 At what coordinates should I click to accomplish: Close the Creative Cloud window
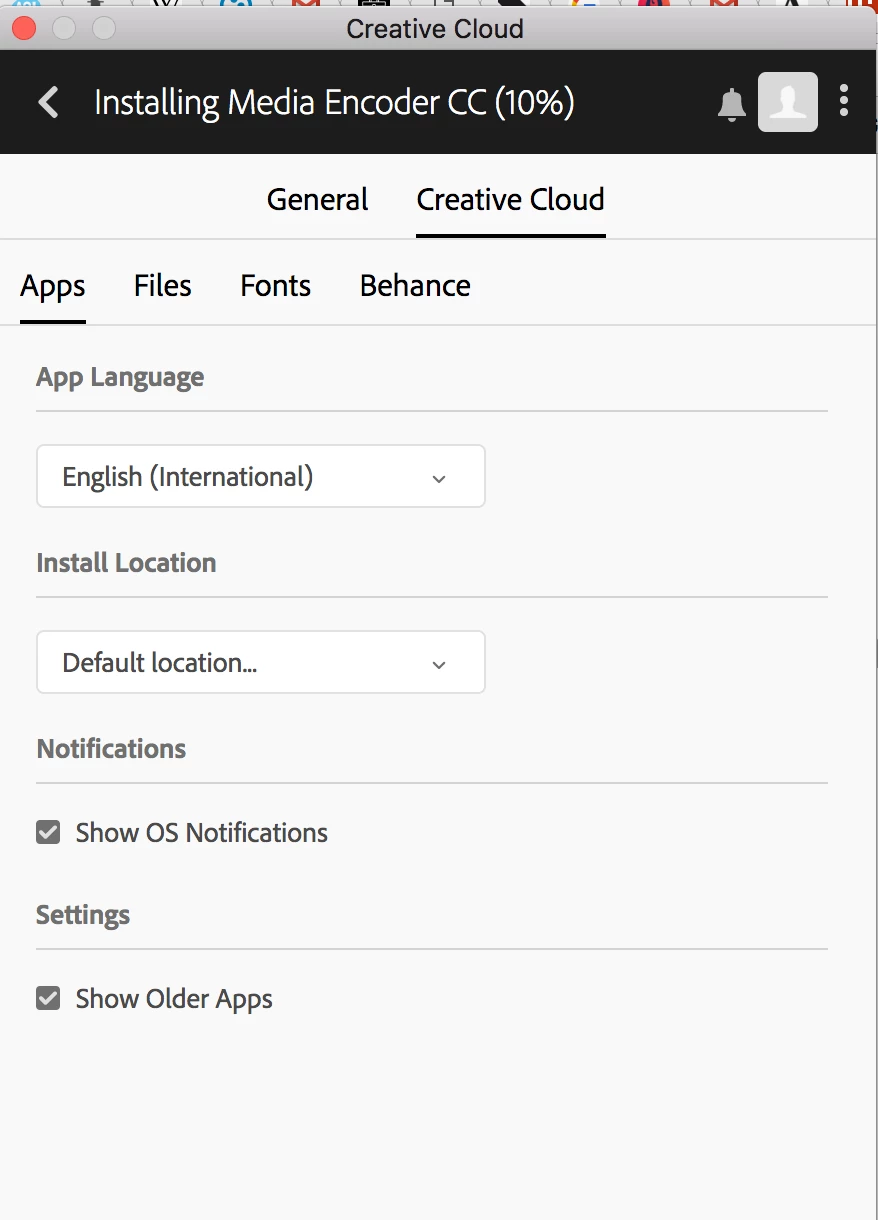pos(25,28)
